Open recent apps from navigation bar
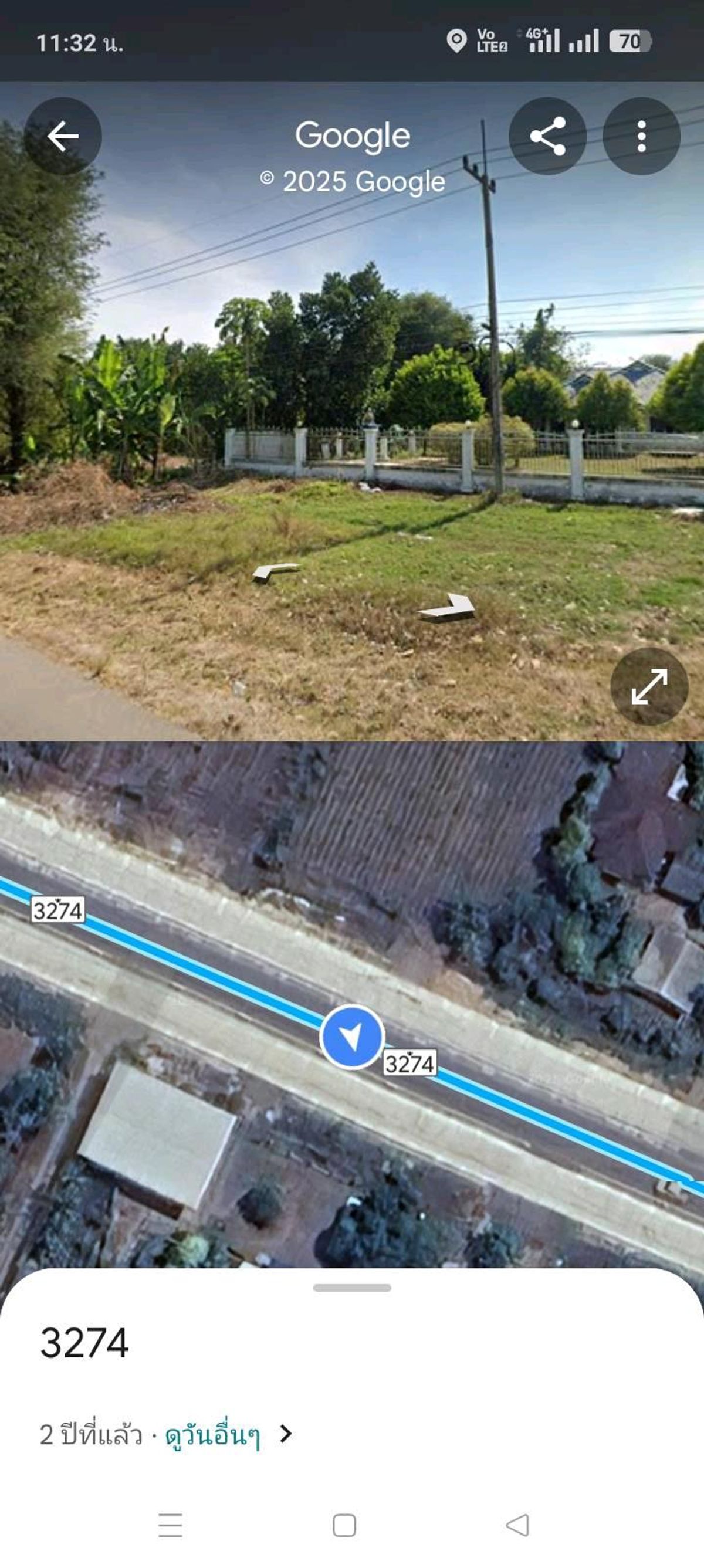 pyautogui.click(x=171, y=1525)
